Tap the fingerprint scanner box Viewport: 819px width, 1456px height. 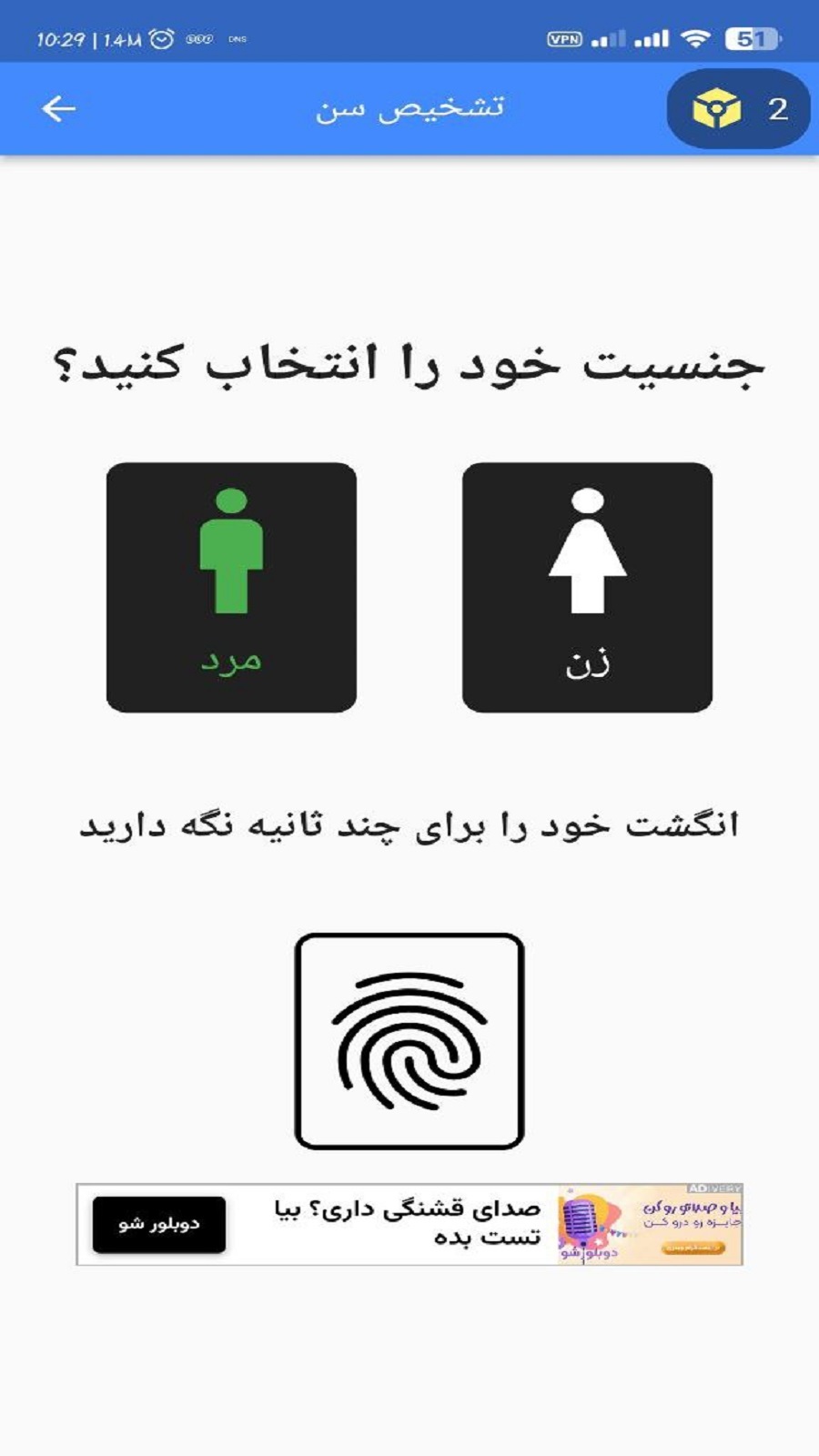(409, 1041)
